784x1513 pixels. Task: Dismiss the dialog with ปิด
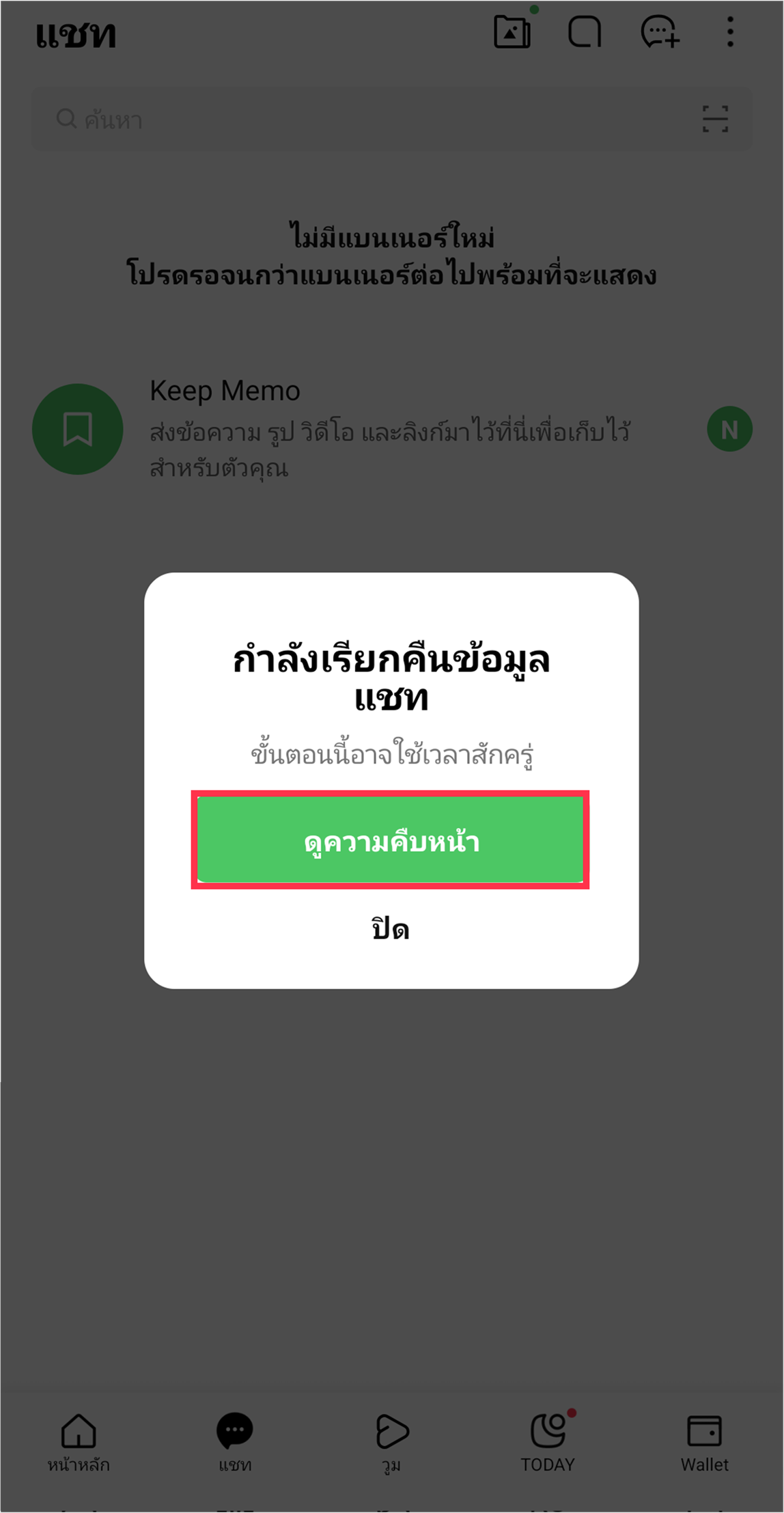(390, 930)
